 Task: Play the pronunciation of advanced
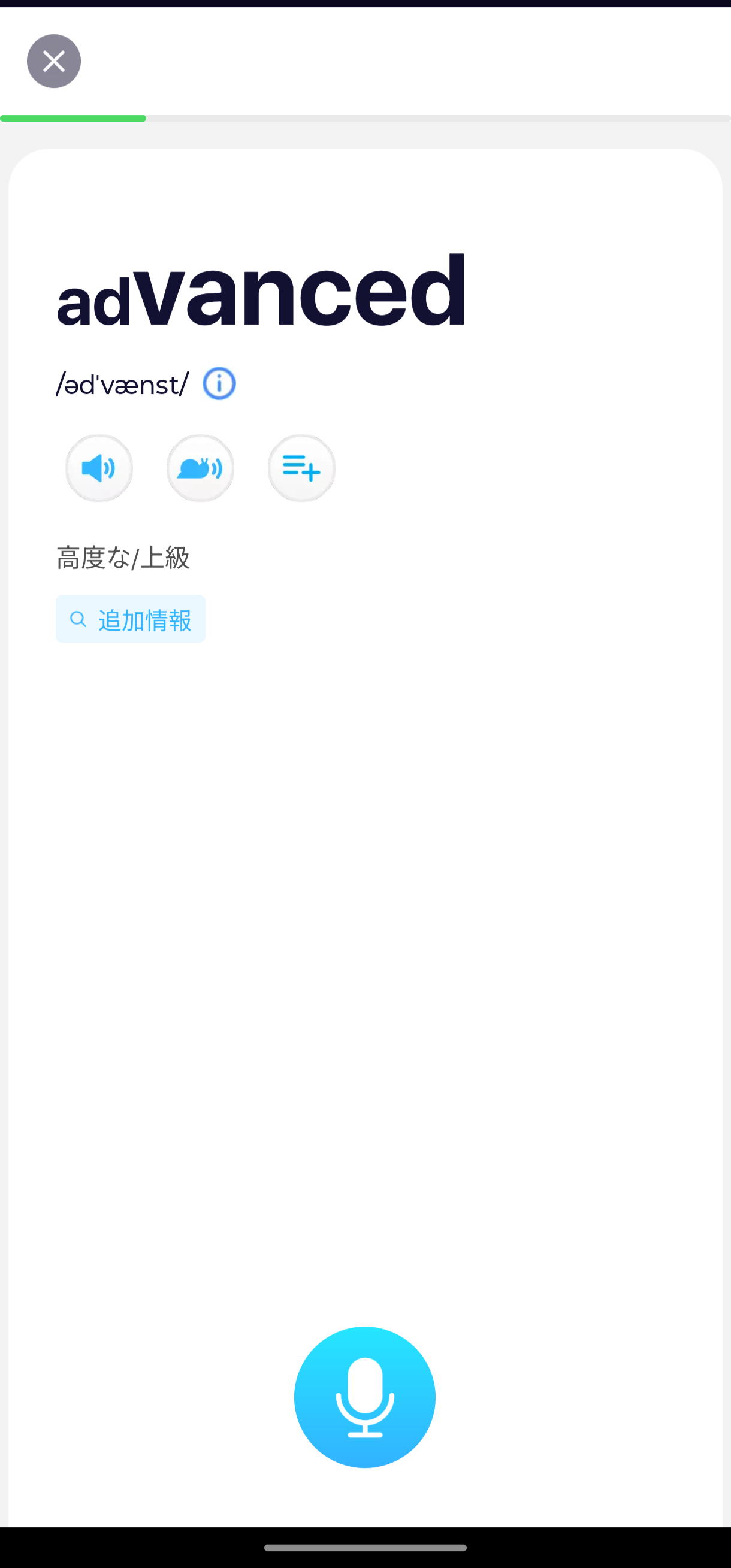[x=99, y=468]
